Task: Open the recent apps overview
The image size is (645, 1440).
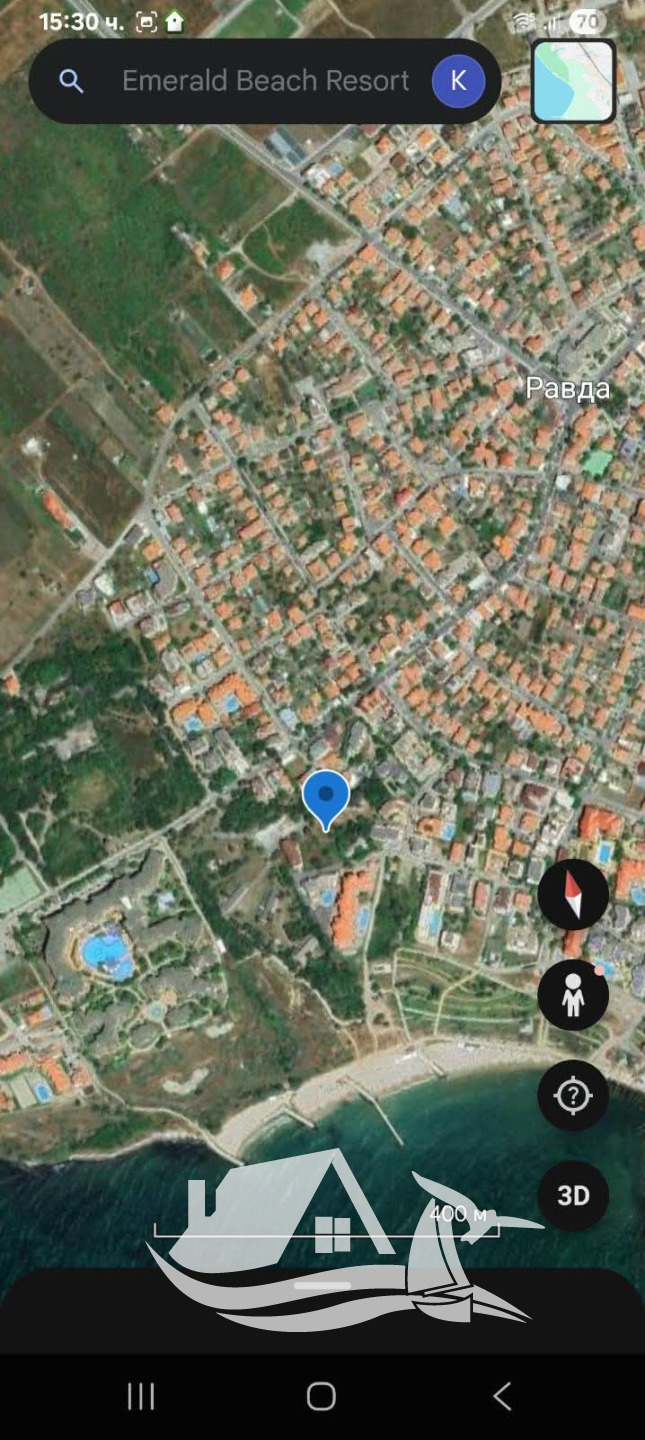Action: (x=141, y=1396)
